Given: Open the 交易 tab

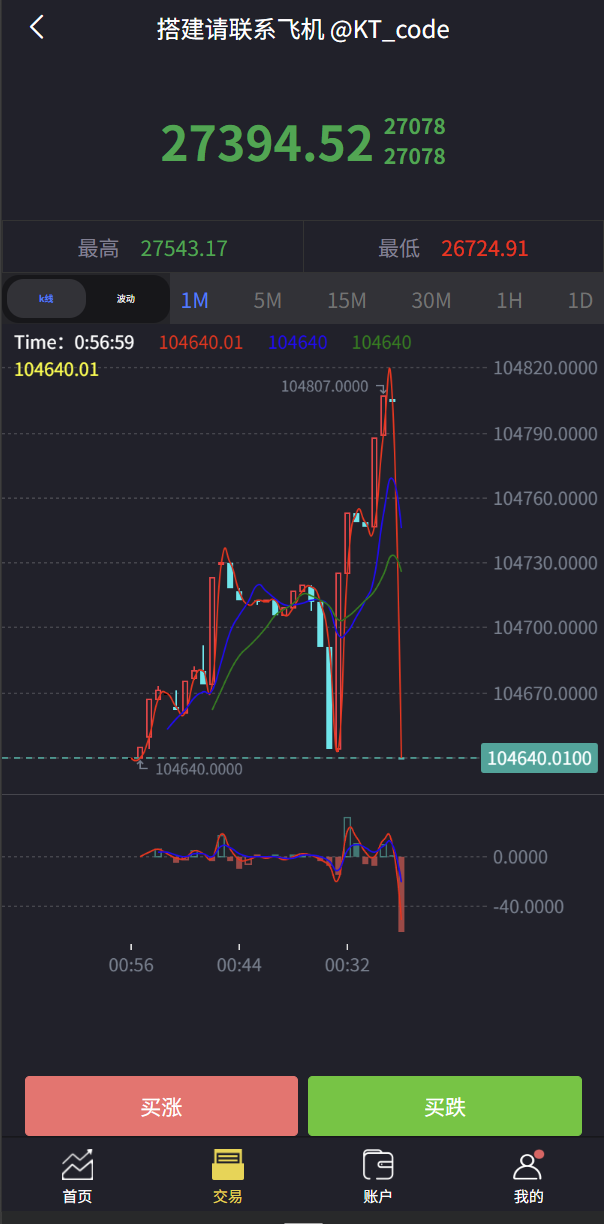Looking at the screenshot, I should (x=228, y=1176).
